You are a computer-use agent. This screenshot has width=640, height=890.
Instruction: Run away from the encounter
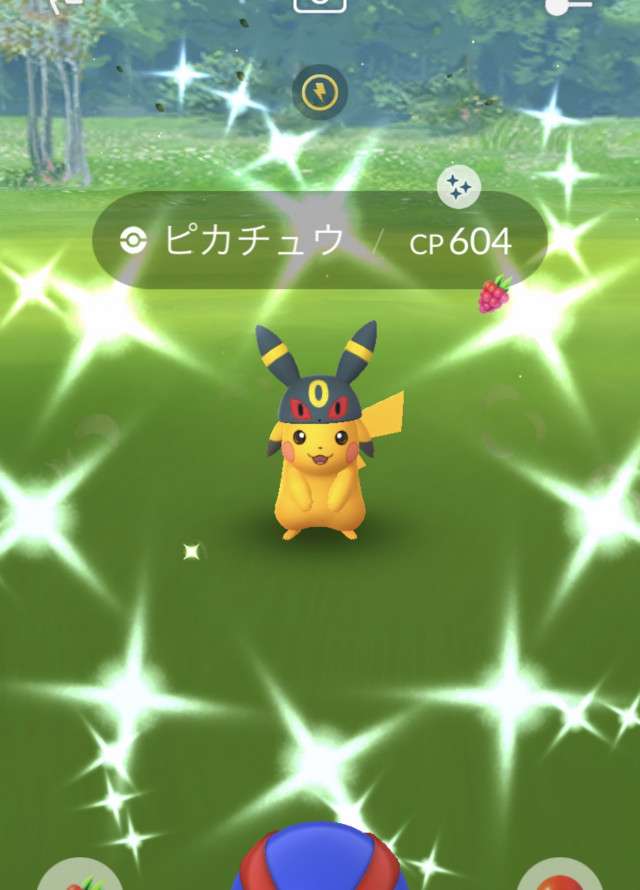[67, 4]
